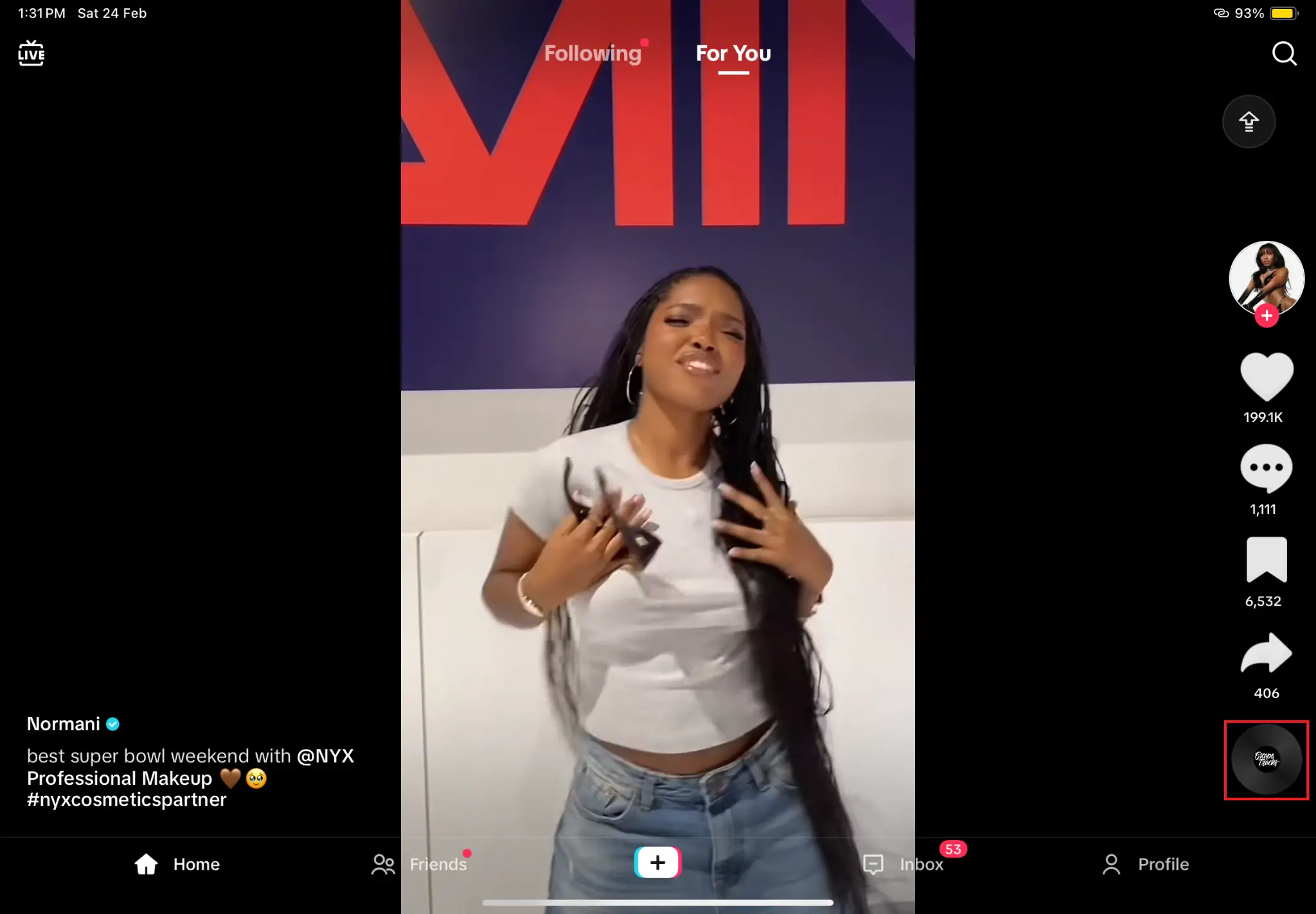Open the Friends tab
Image resolution: width=1316 pixels, height=914 pixels.
pyautogui.click(x=420, y=865)
